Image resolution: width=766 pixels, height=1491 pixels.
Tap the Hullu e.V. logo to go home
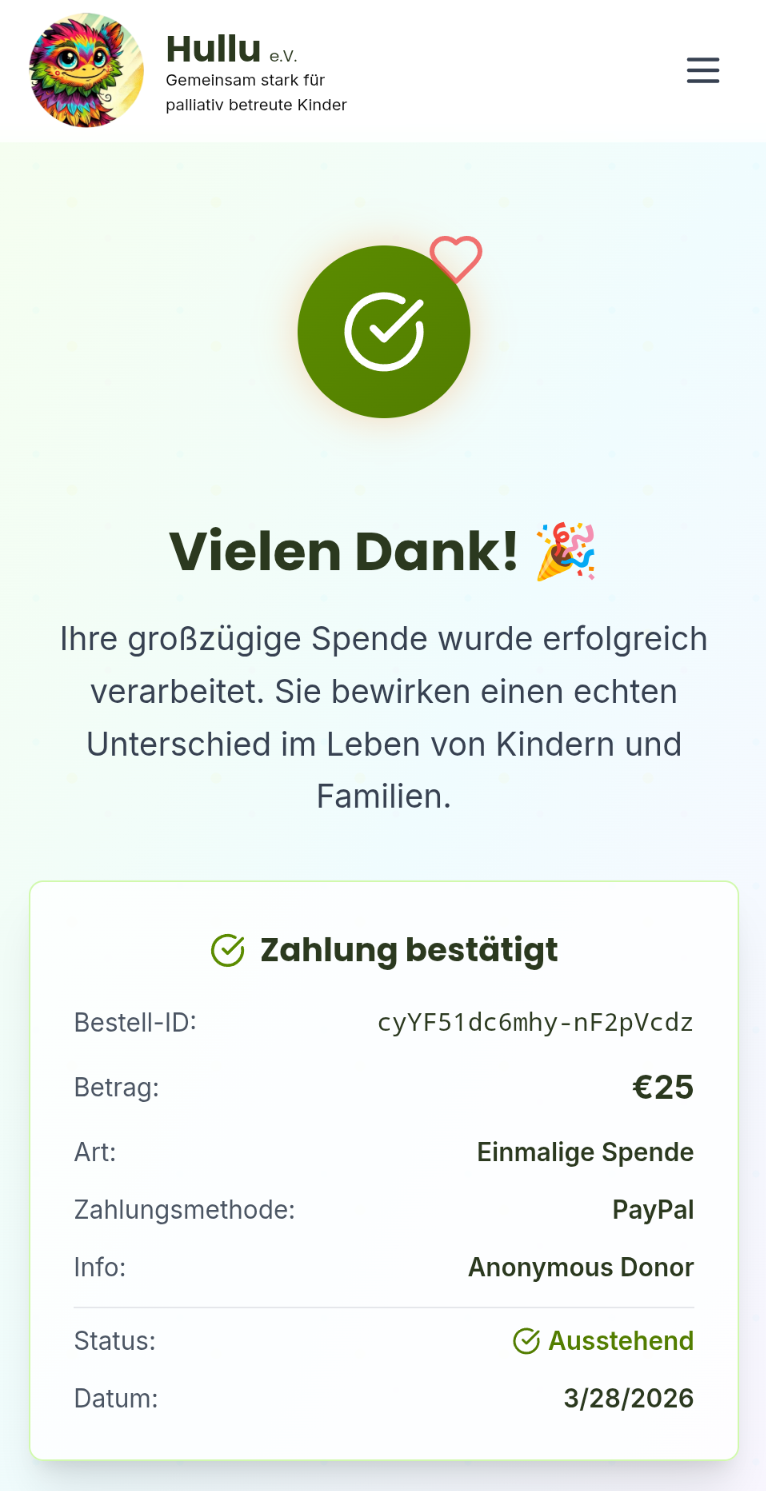coord(86,70)
